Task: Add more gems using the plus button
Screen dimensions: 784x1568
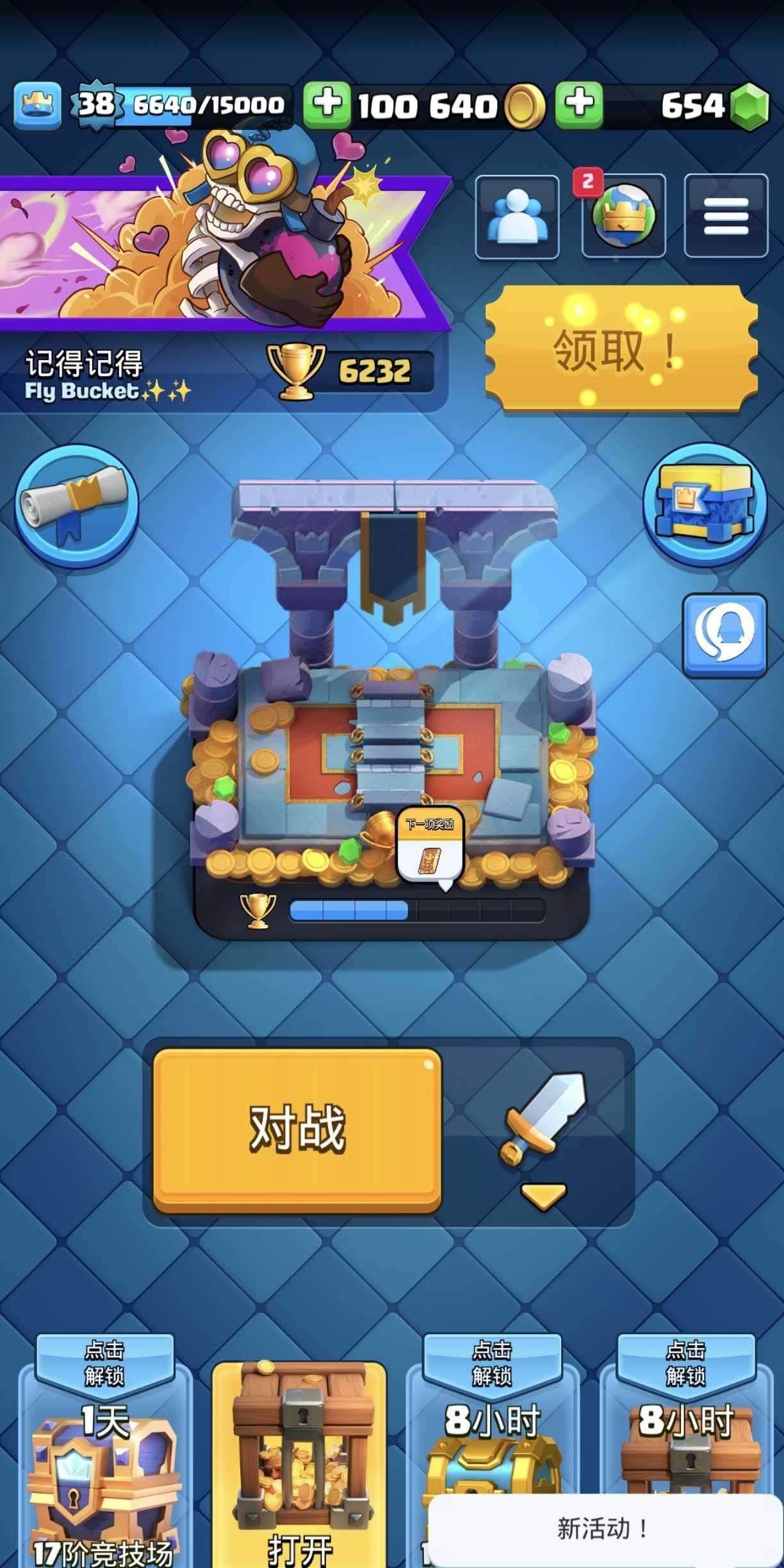Action: [x=579, y=104]
